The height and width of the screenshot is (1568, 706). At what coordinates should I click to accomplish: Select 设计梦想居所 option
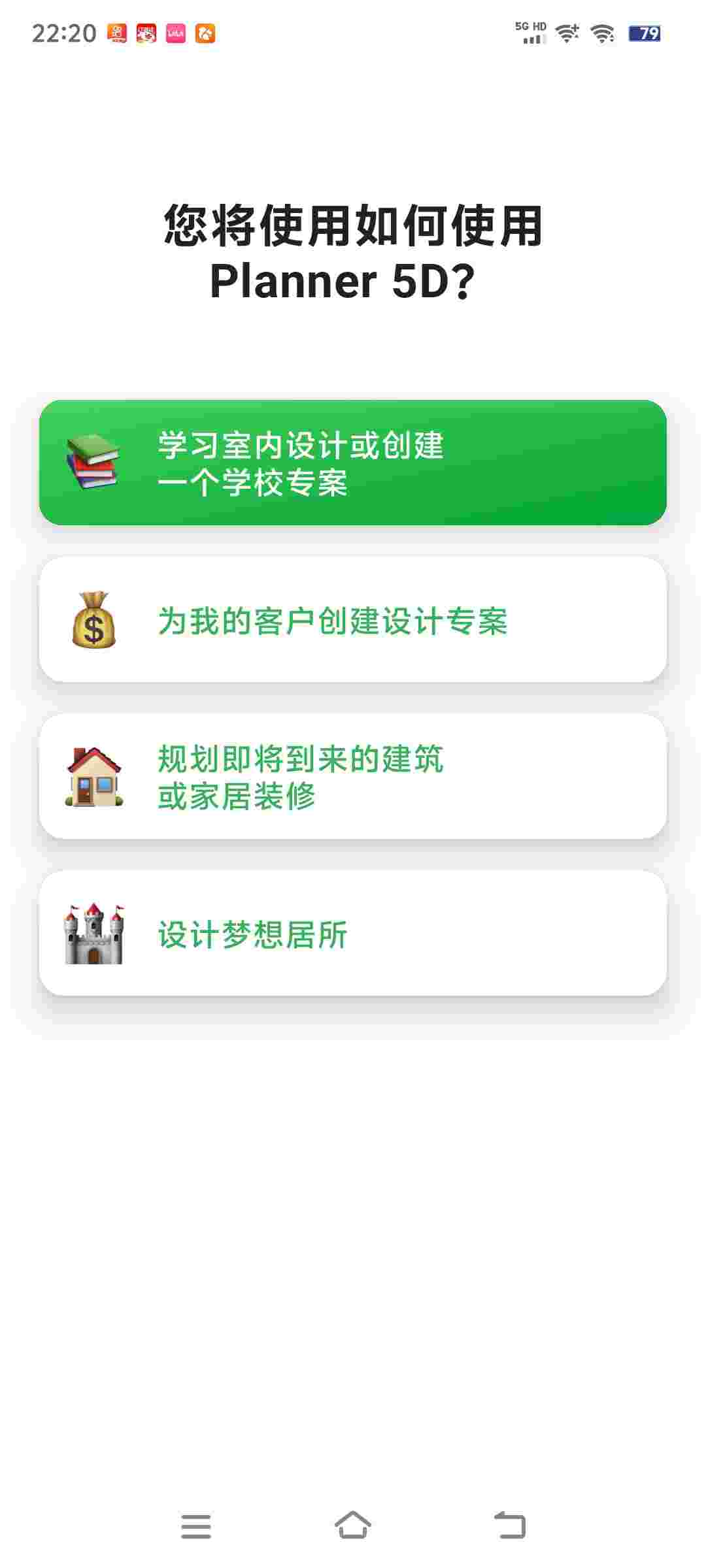coord(353,933)
